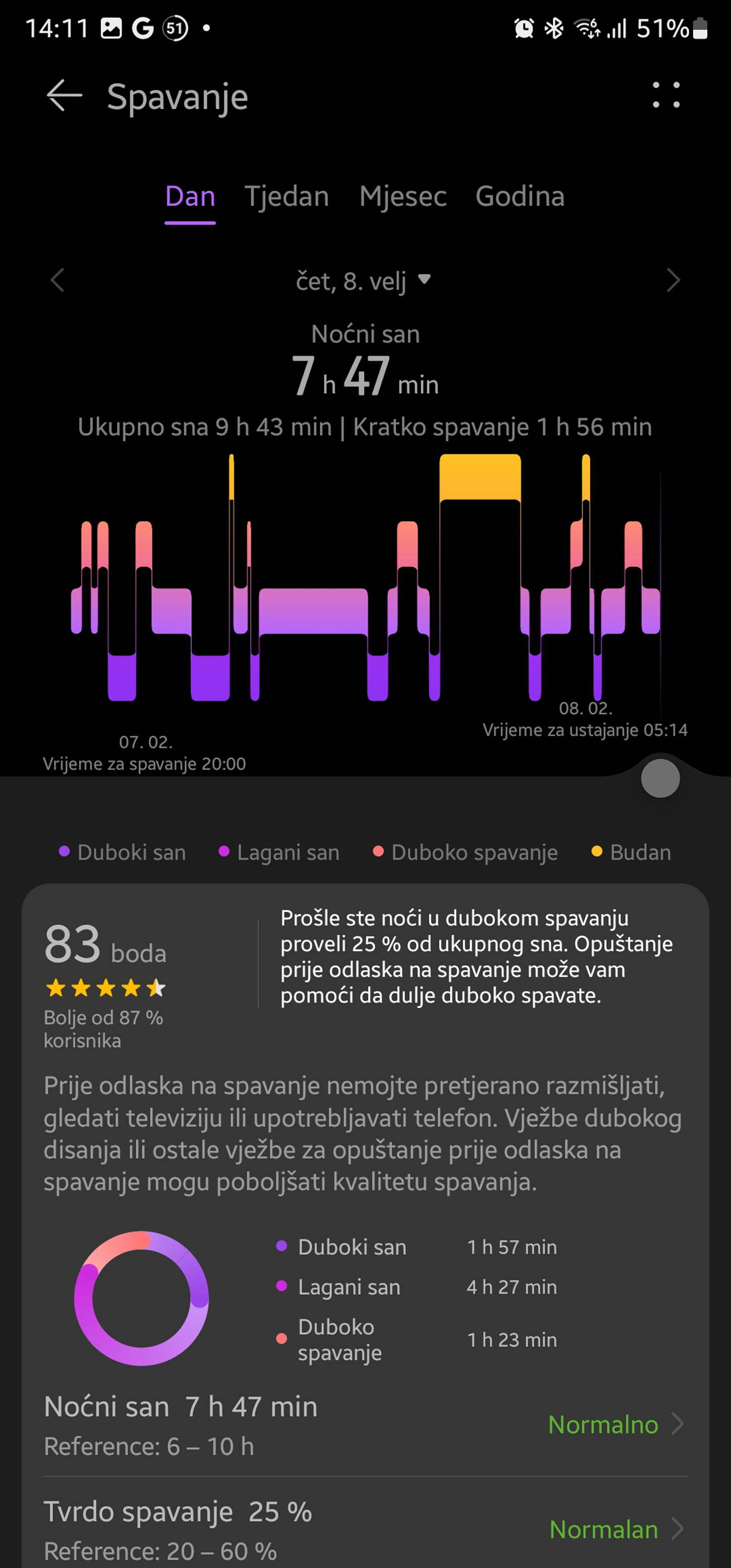Screen dimensions: 731x1568
Task: Switch to the Mjesec tab
Action: point(402,197)
